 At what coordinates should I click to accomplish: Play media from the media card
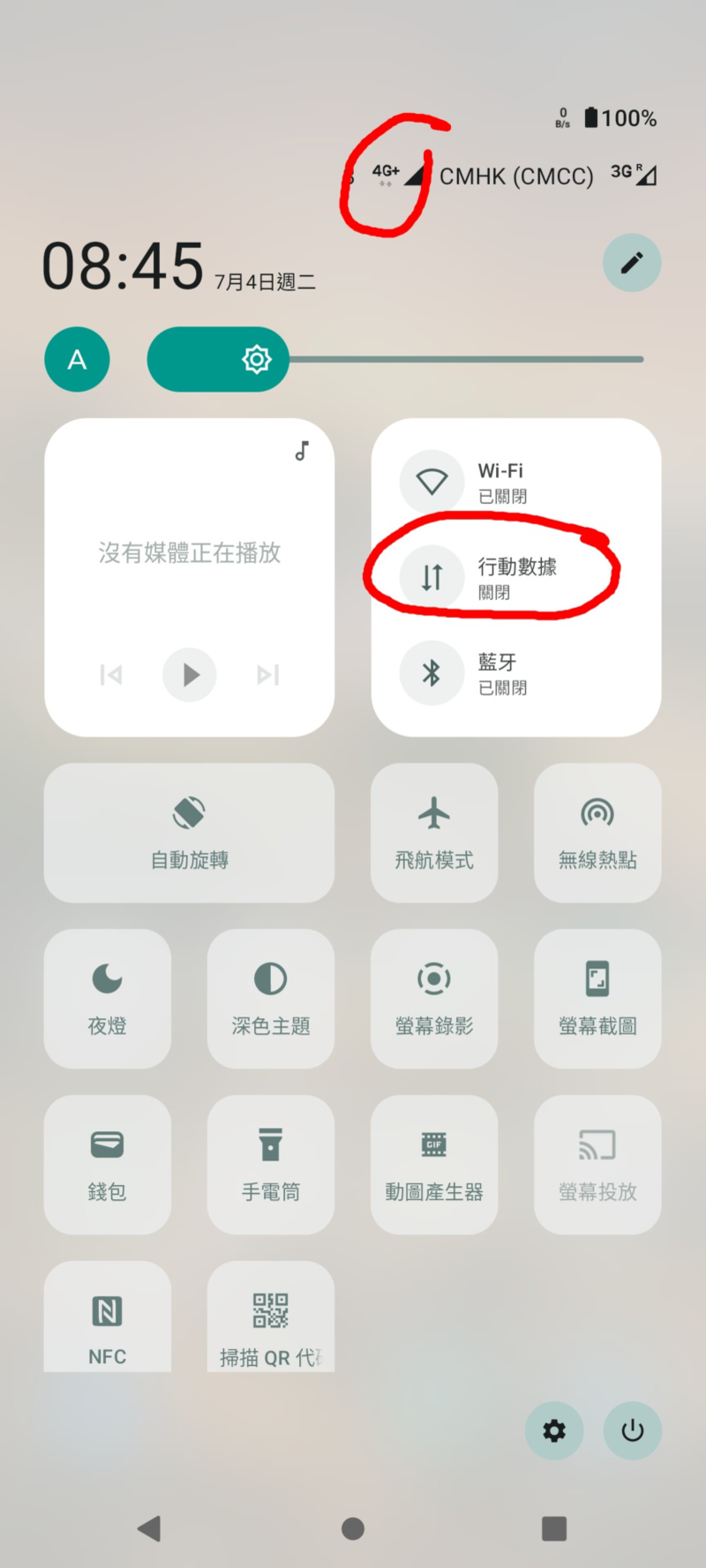[x=190, y=675]
